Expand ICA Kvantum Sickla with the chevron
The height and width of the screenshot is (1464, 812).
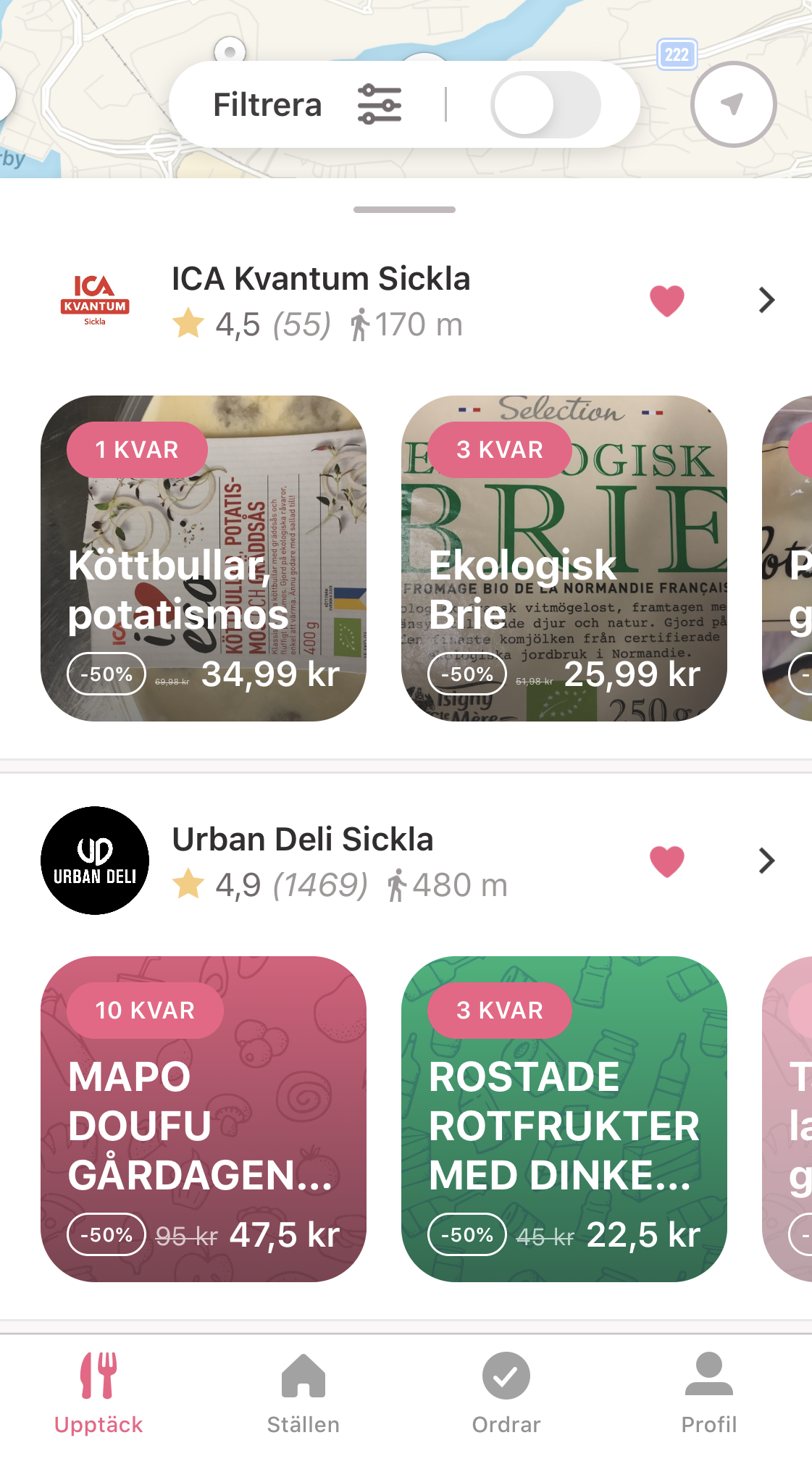click(766, 300)
